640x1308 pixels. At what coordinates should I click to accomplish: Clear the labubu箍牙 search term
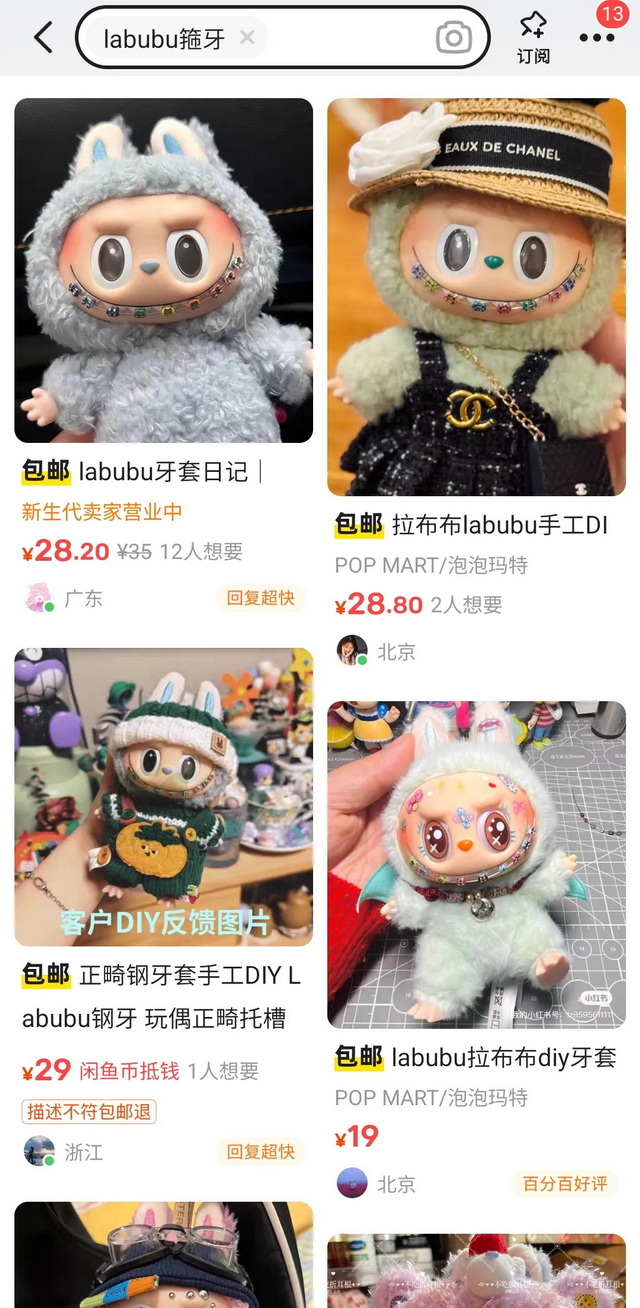point(247,38)
